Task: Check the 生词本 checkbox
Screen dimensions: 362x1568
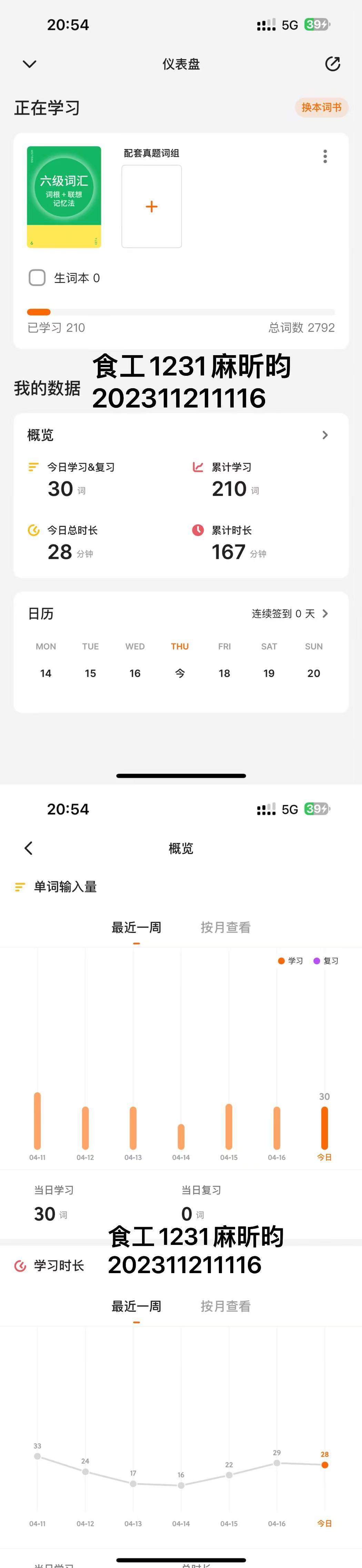Action: [37, 278]
